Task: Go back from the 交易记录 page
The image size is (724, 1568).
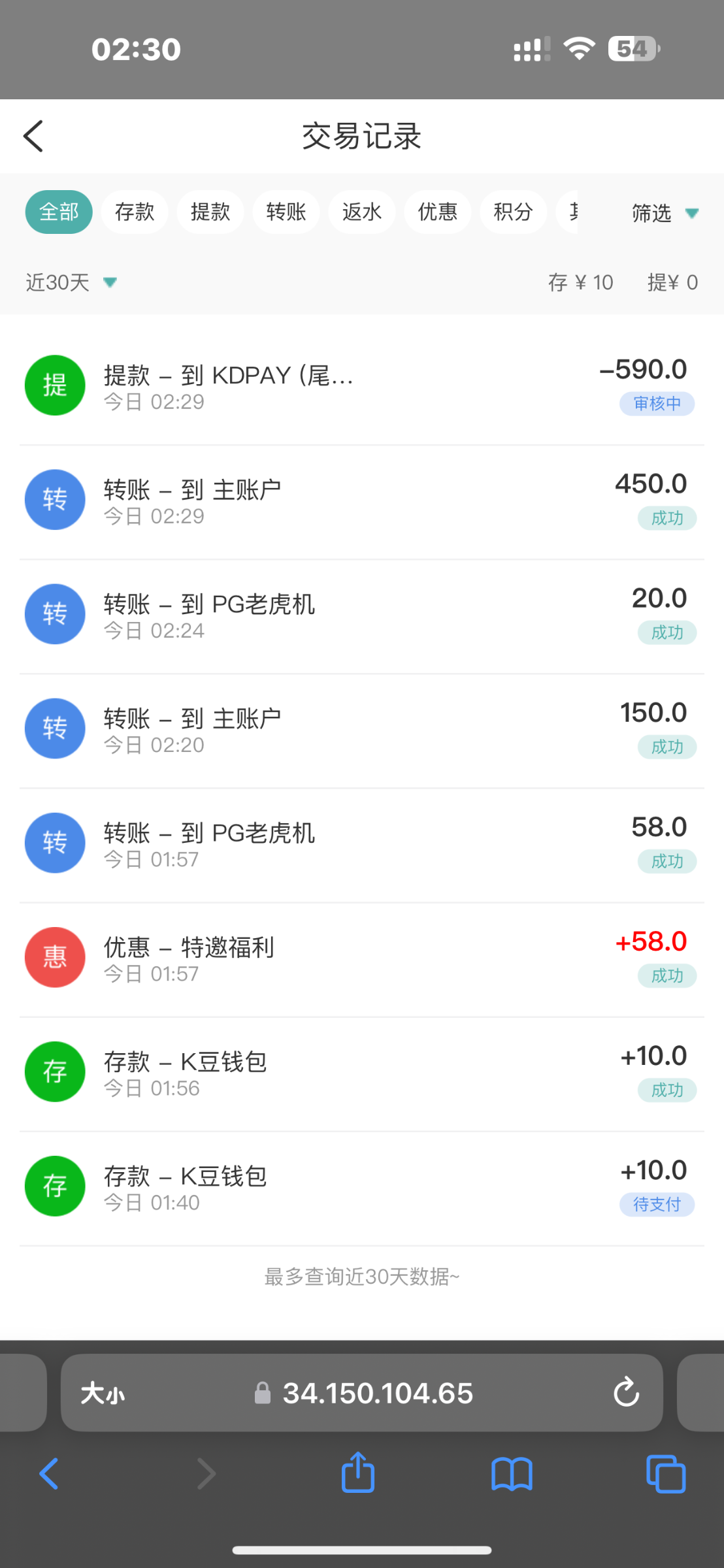Action: (x=34, y=136)
